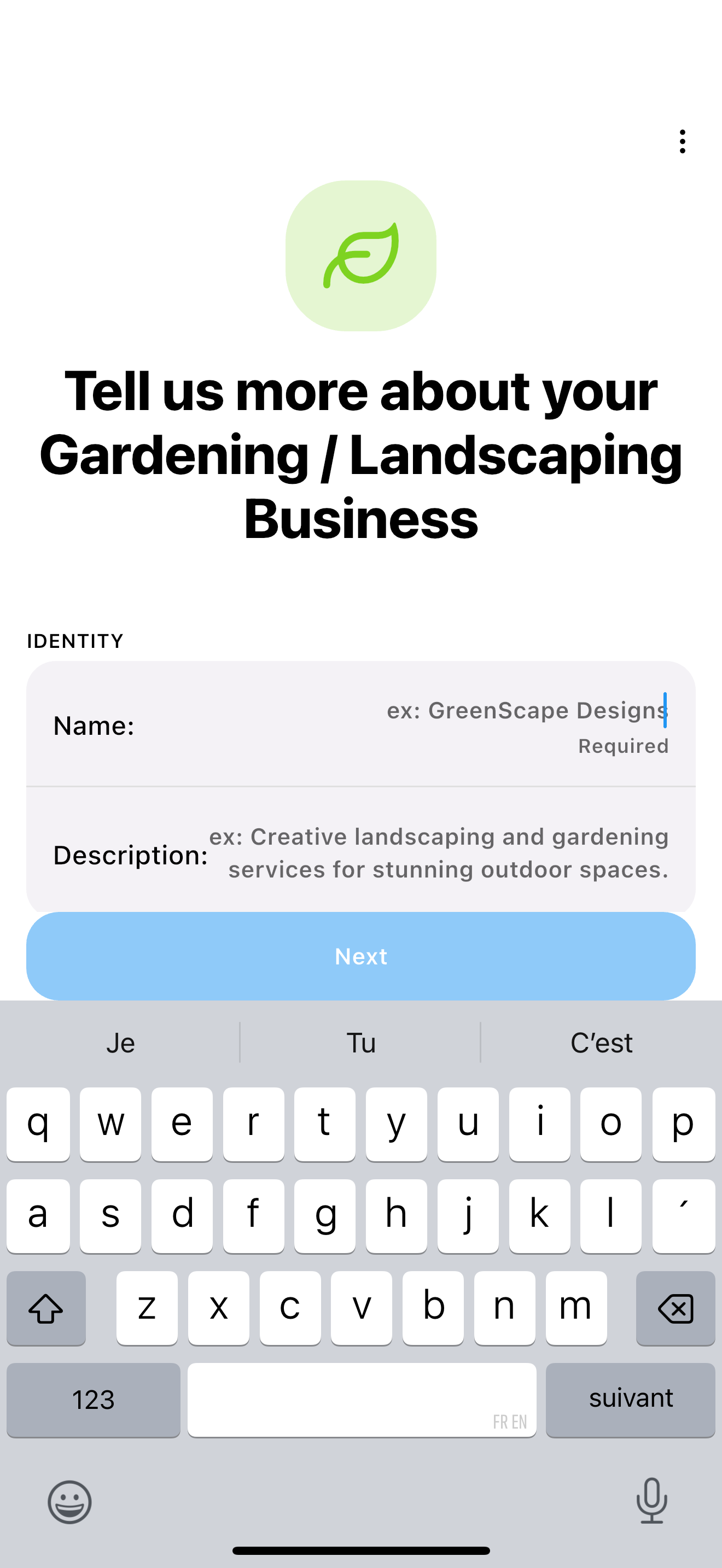Tap the shift key on the keyboard
The height and width of the screenshot is (1568, 722).
click(x=45, y=1307)
